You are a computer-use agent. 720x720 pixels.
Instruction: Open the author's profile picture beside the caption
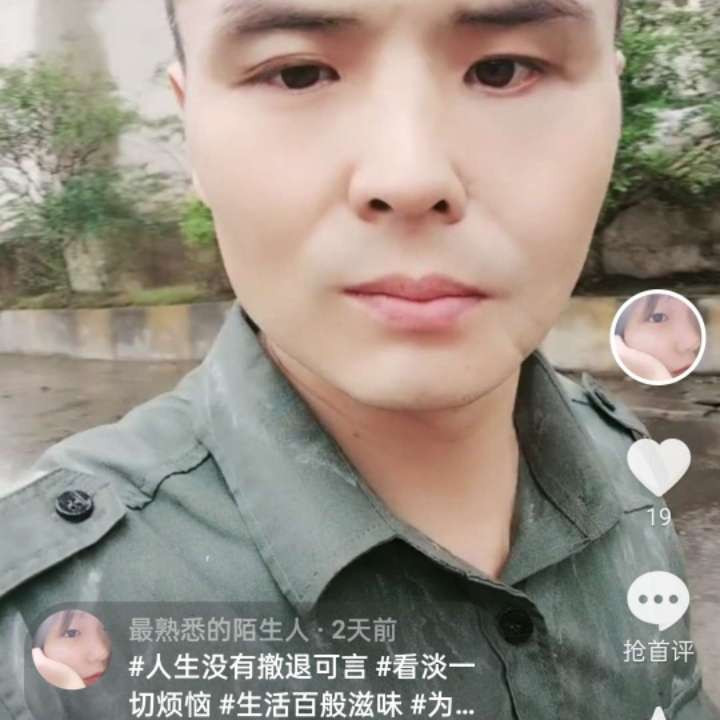pos(72,649)
